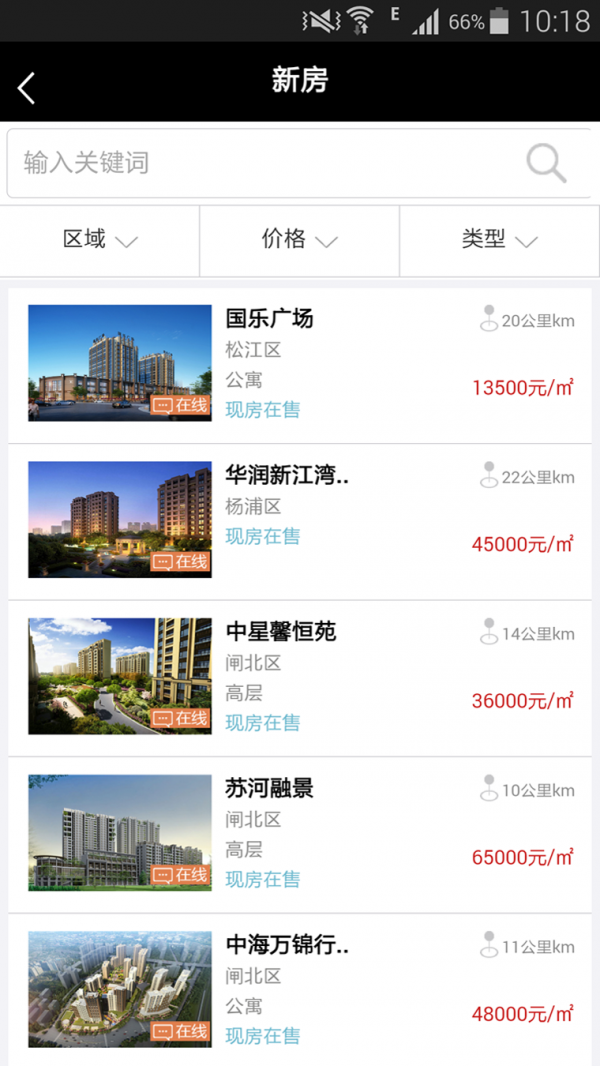View details of 苏河融景
The width and height of the screenshot is (600, 1066).
click(x=300, y=834)
